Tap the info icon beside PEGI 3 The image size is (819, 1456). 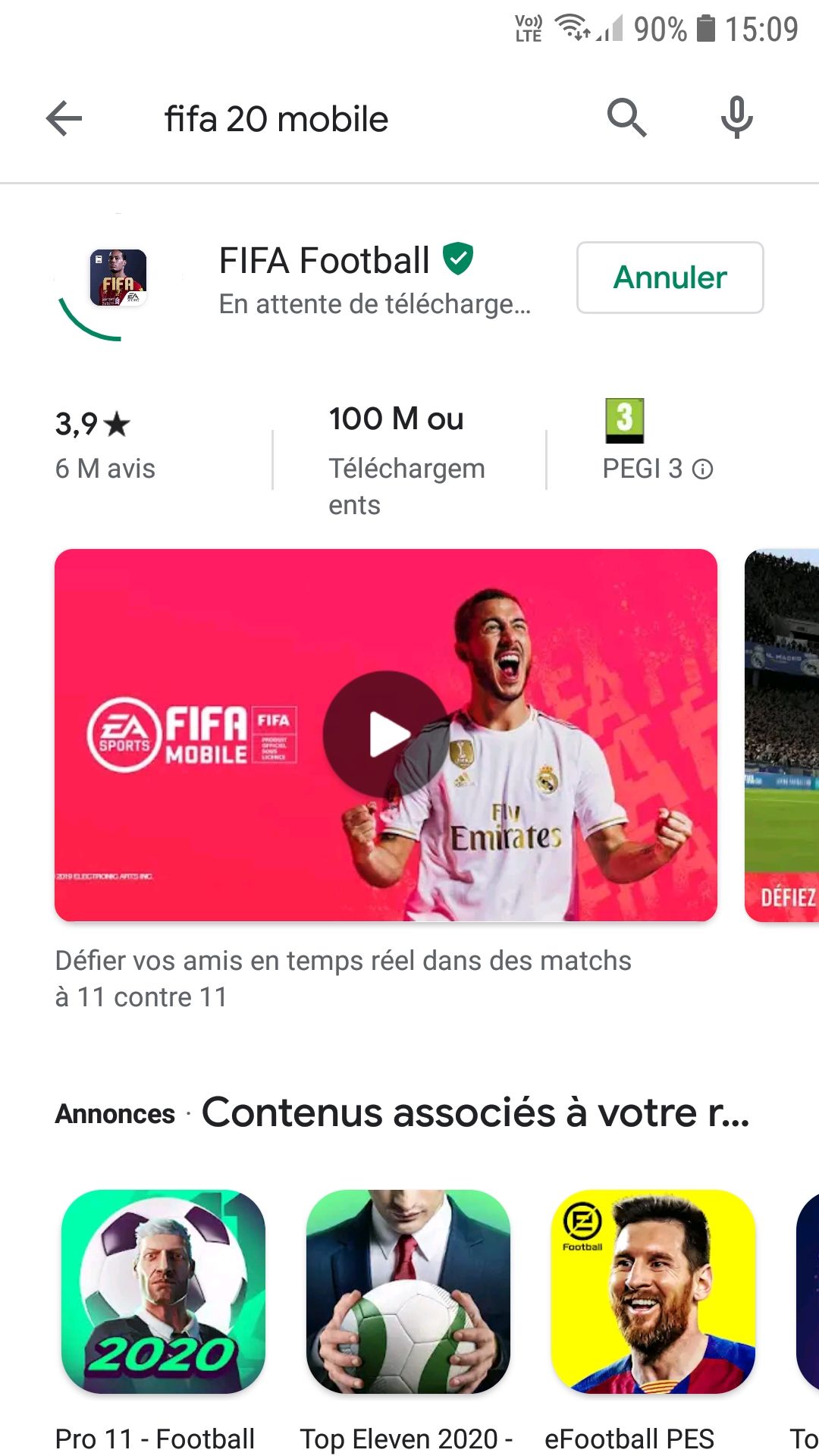pos(704,470)
